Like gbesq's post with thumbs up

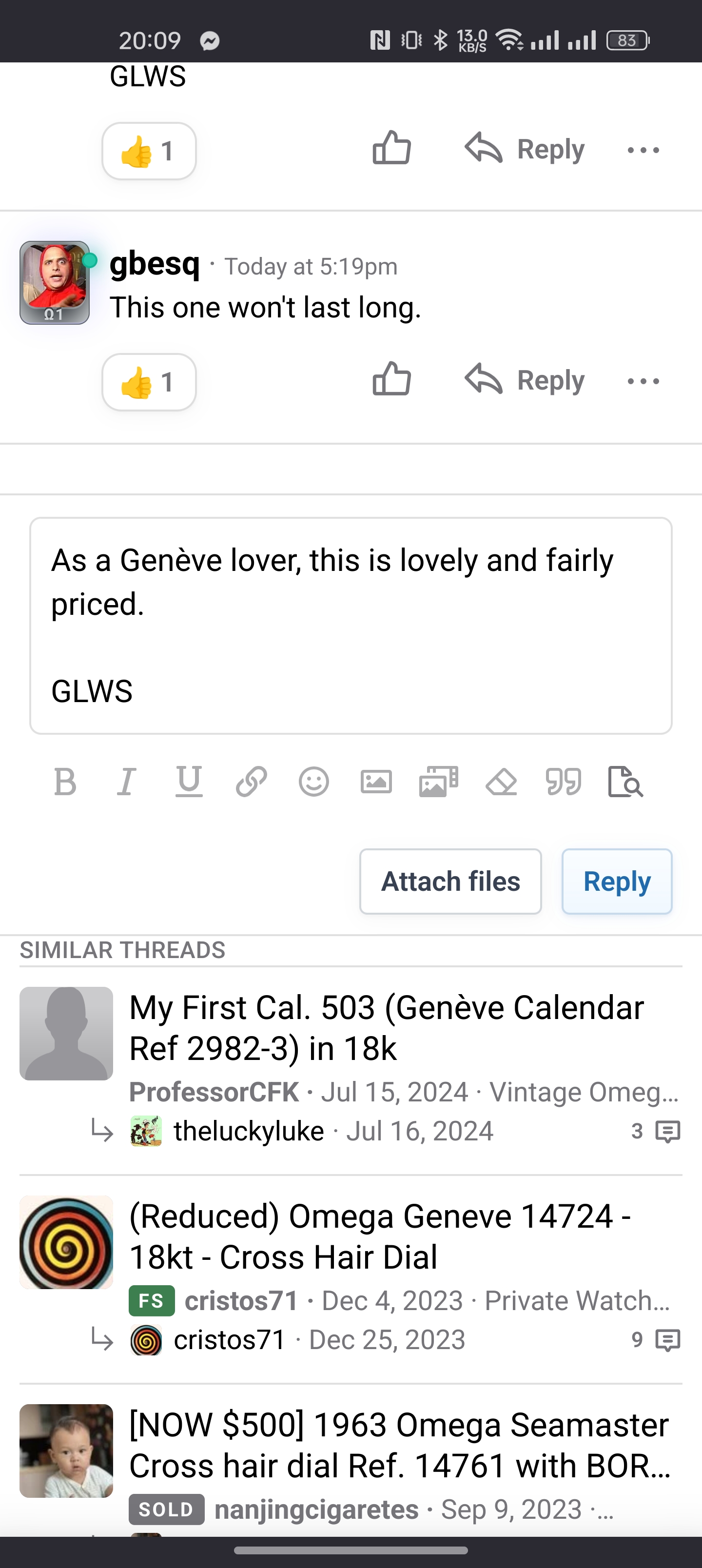pos(391,380)
